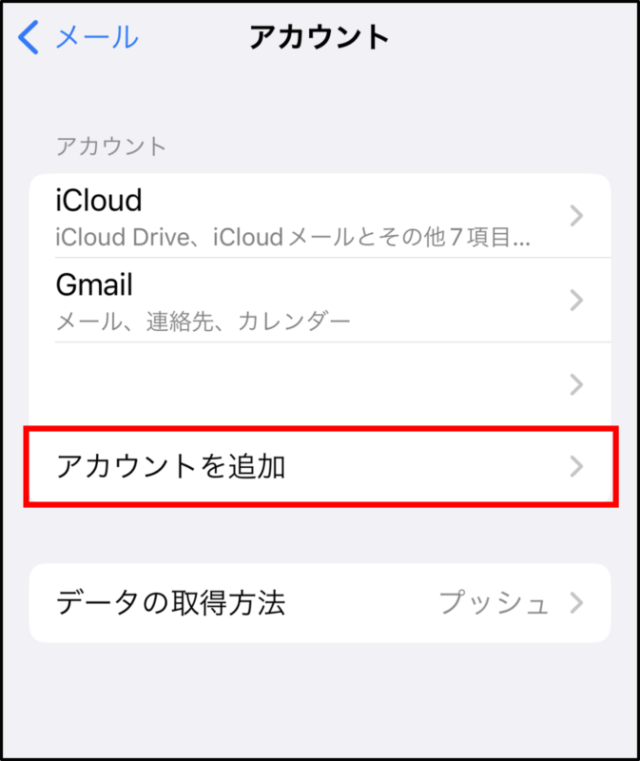
Task: Tap アカウントを追加 to add an account
Action: click(x=320, y=466)
